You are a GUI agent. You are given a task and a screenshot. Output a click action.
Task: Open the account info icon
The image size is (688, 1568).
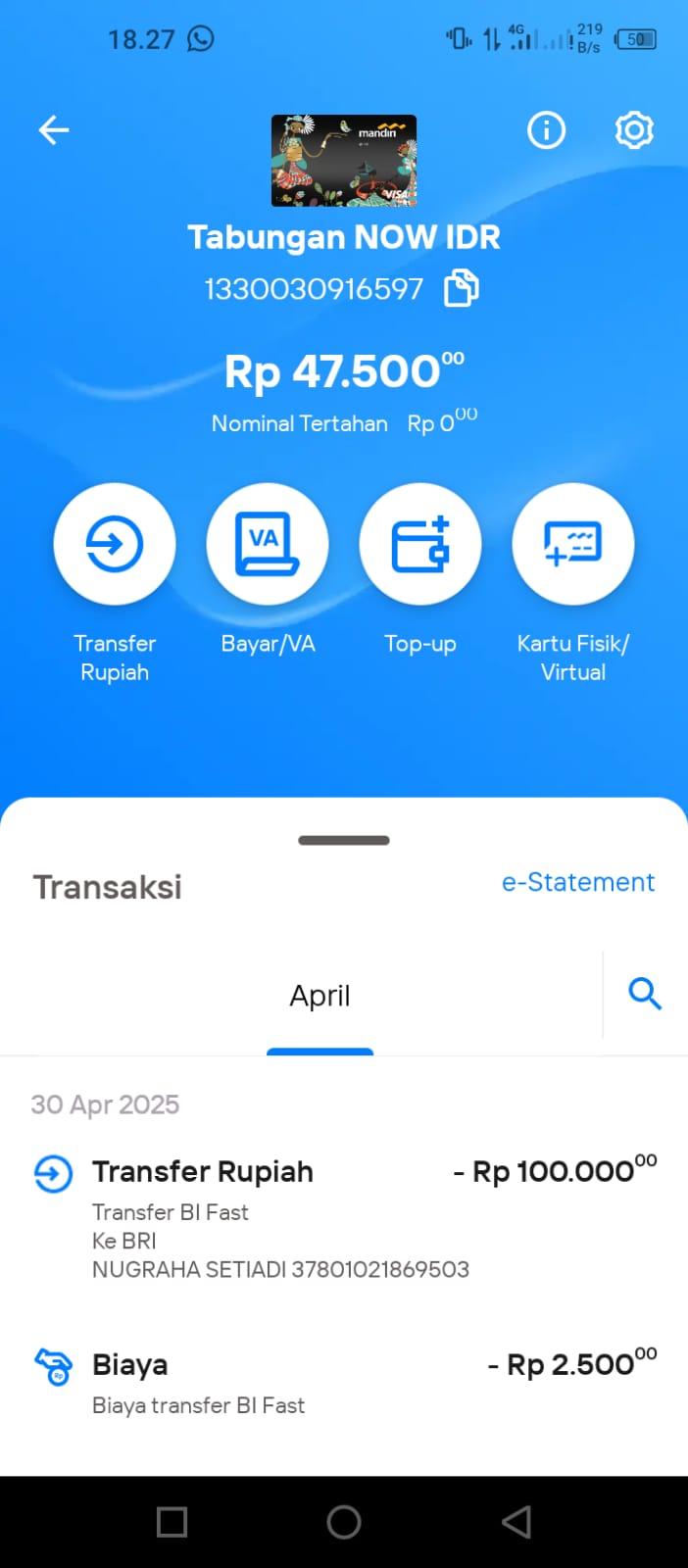[x=546, y=129]
